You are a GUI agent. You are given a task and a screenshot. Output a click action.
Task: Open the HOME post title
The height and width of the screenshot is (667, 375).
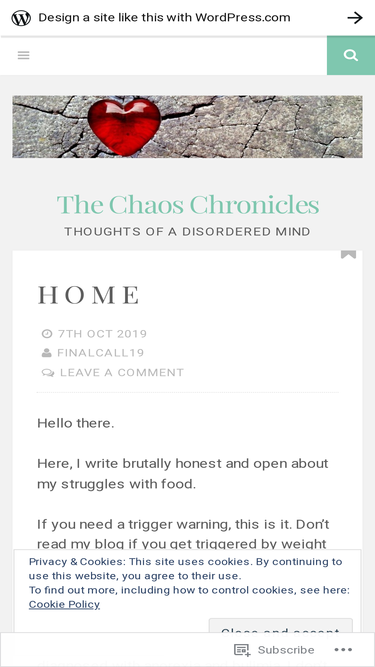89,295
